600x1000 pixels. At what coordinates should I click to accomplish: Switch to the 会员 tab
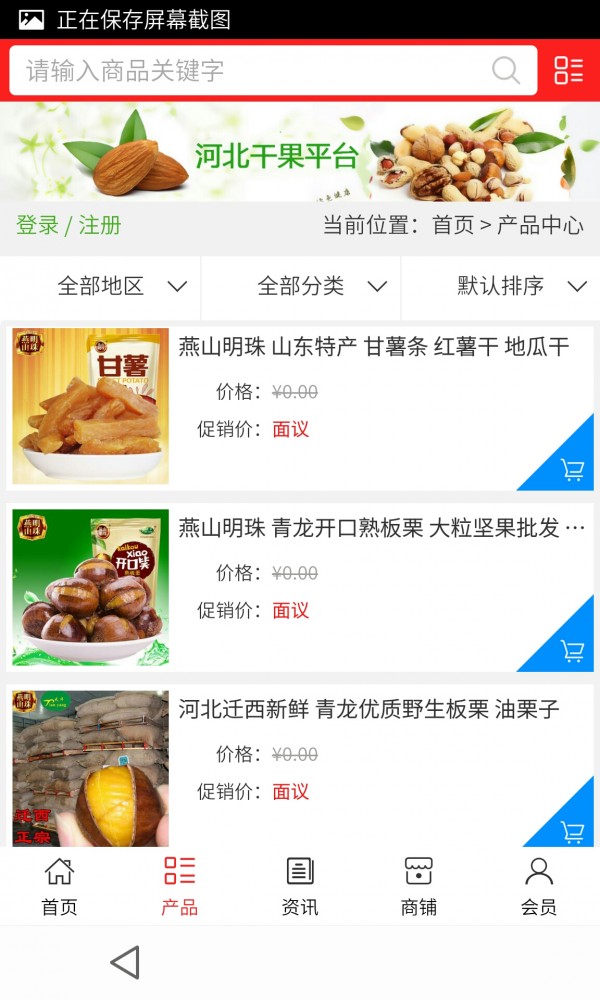coord(539,886)
